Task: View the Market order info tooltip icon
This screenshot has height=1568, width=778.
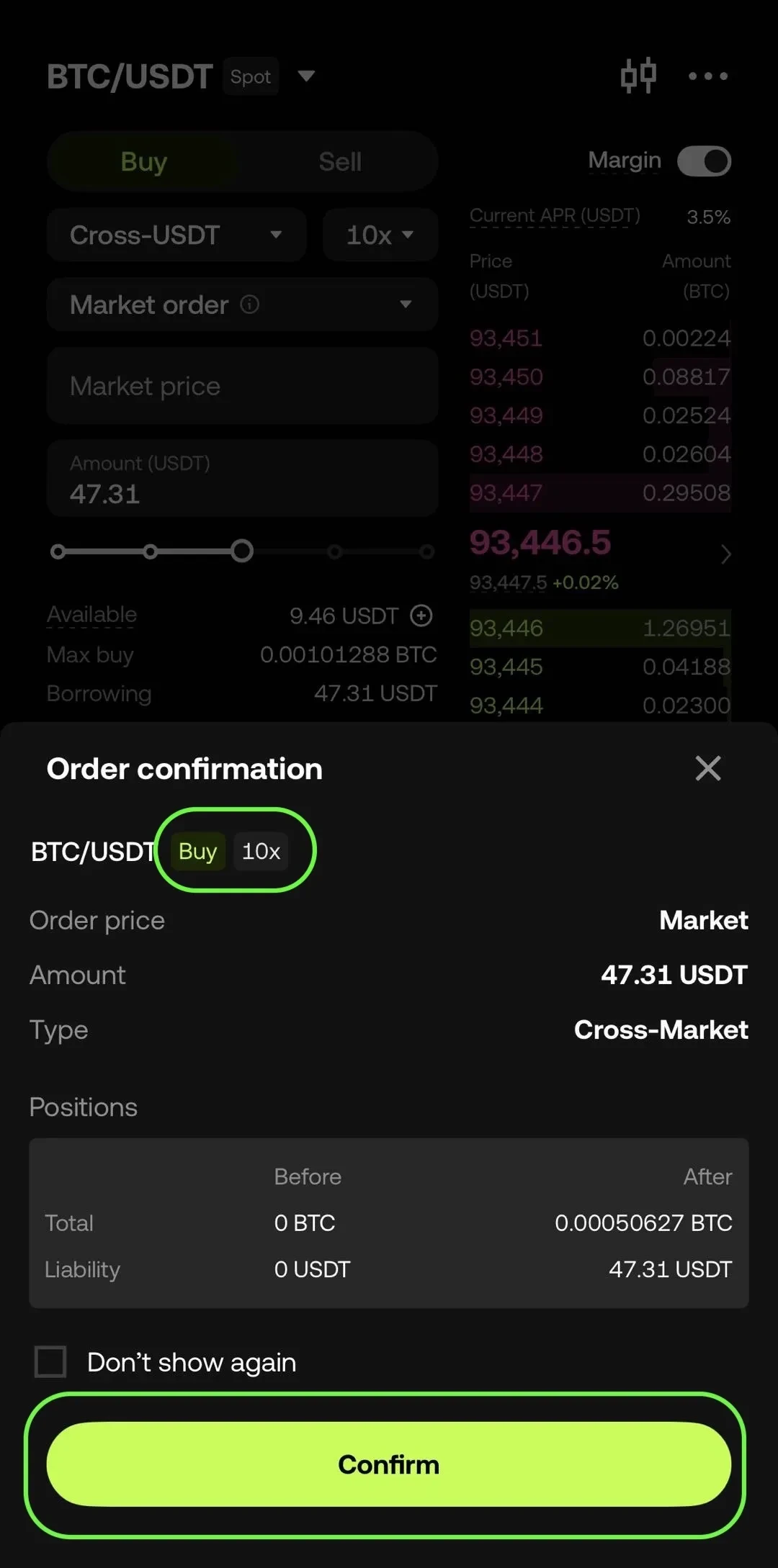Action: tap(249, 305)
